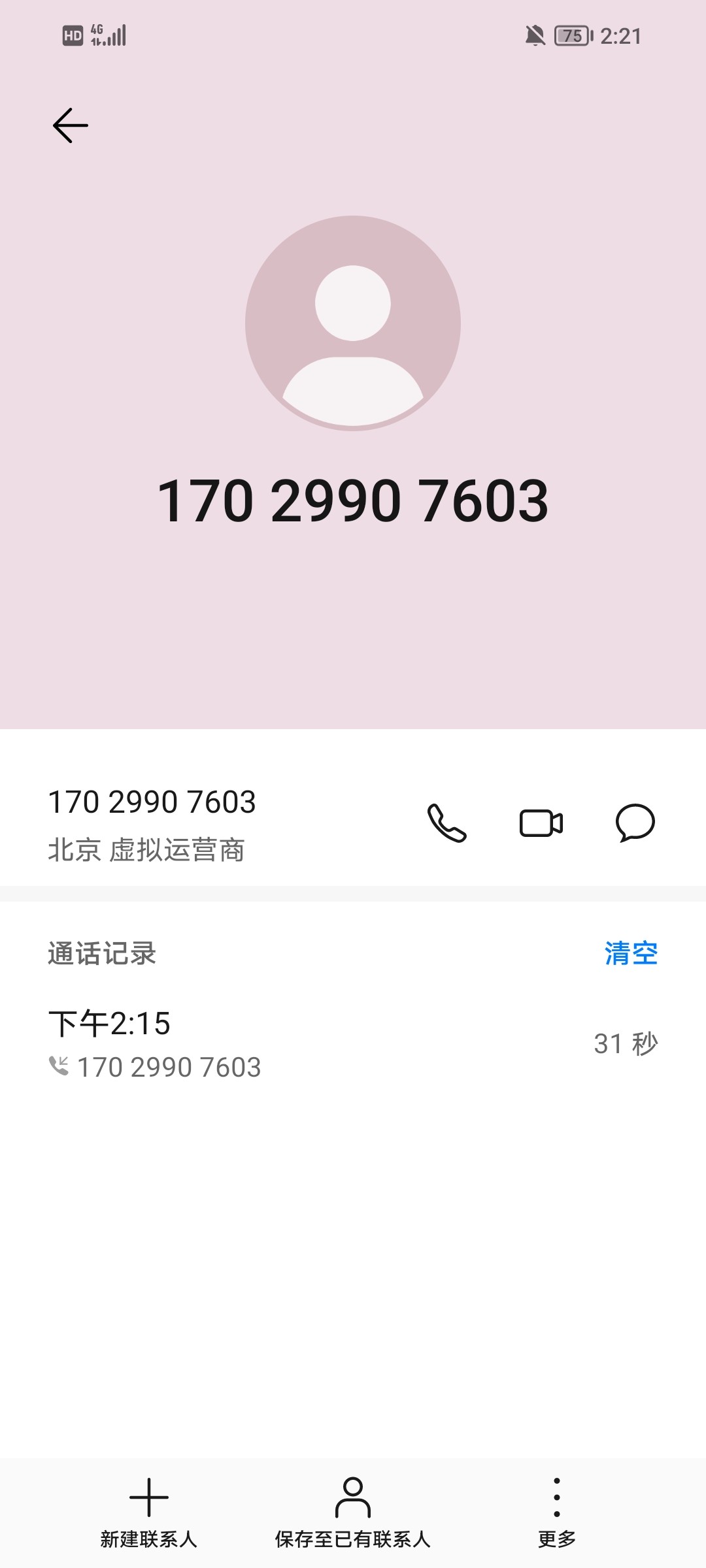This screenshot has height=1568, width=706.
Task: Clear the call log via 清空
Action: click(631, 953)
